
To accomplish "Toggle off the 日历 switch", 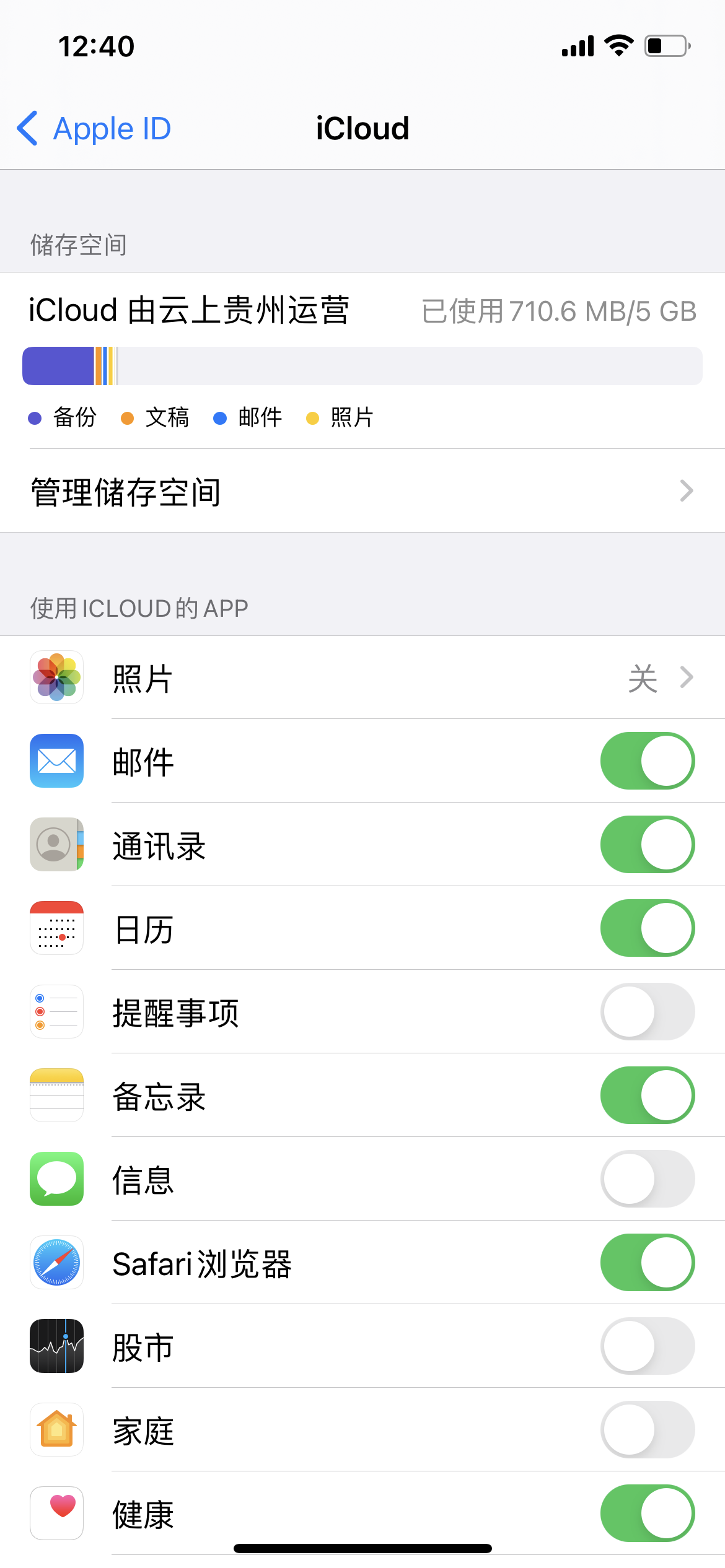I will [x=647, y=928].
